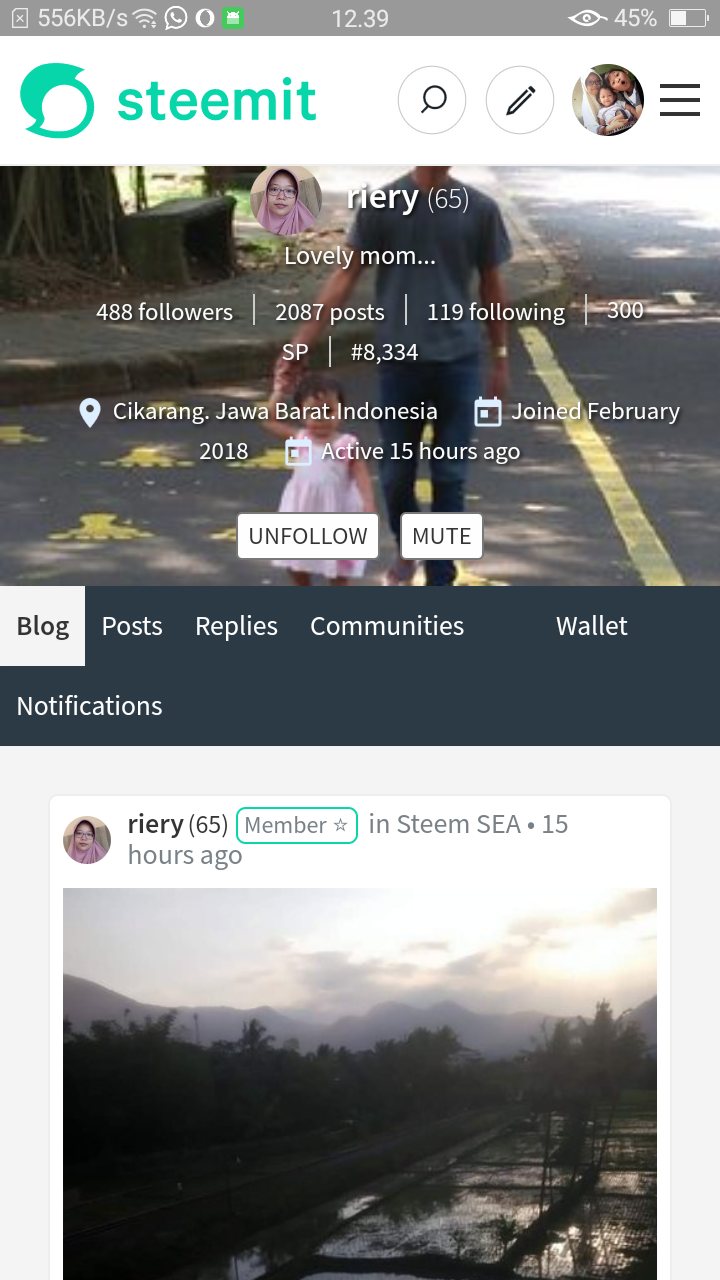View the 488 followers list
This screenshot has width=720, height=1280.
(164, 312)
